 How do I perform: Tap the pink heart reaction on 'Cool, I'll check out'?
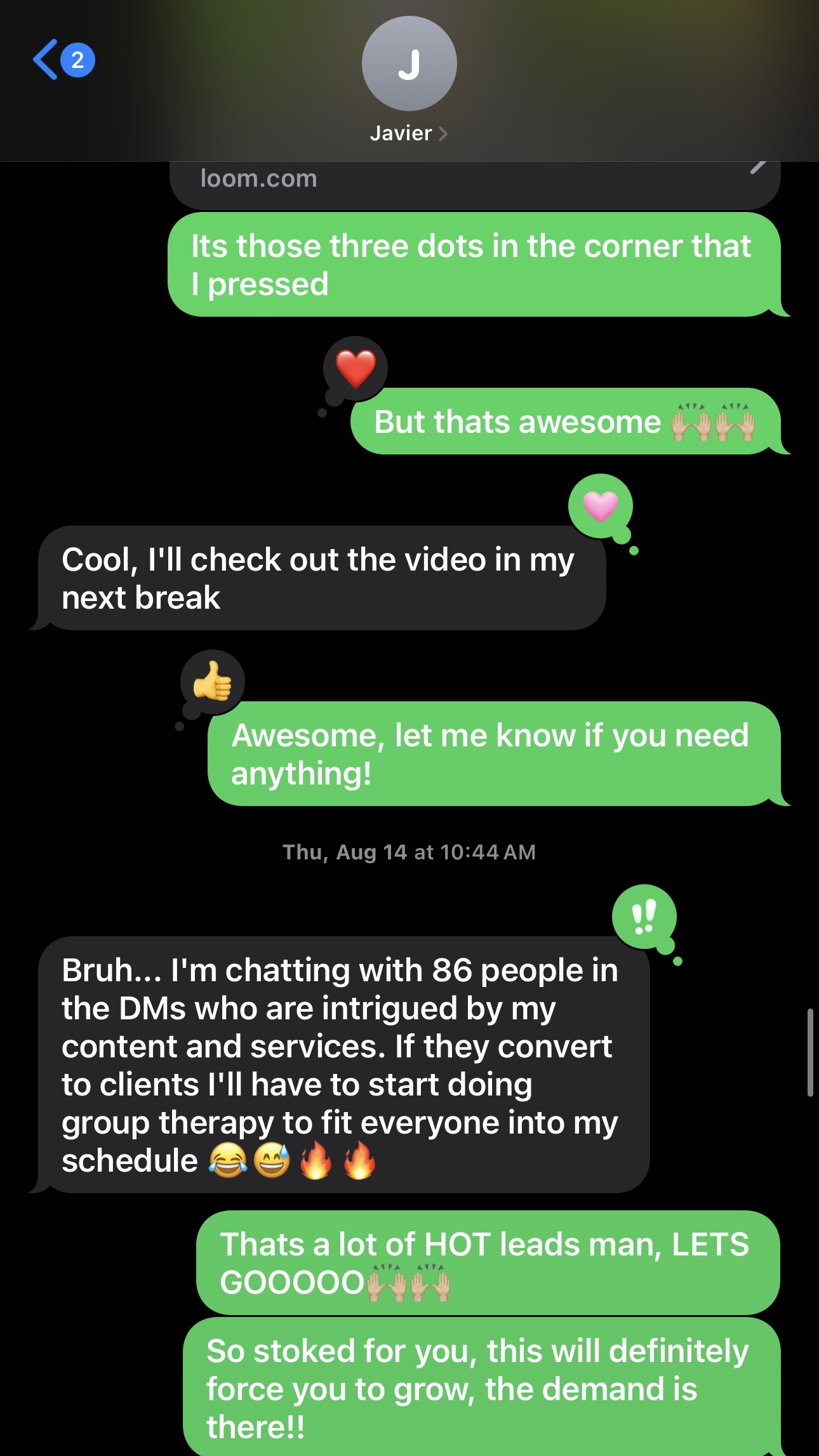pos(600,506)
